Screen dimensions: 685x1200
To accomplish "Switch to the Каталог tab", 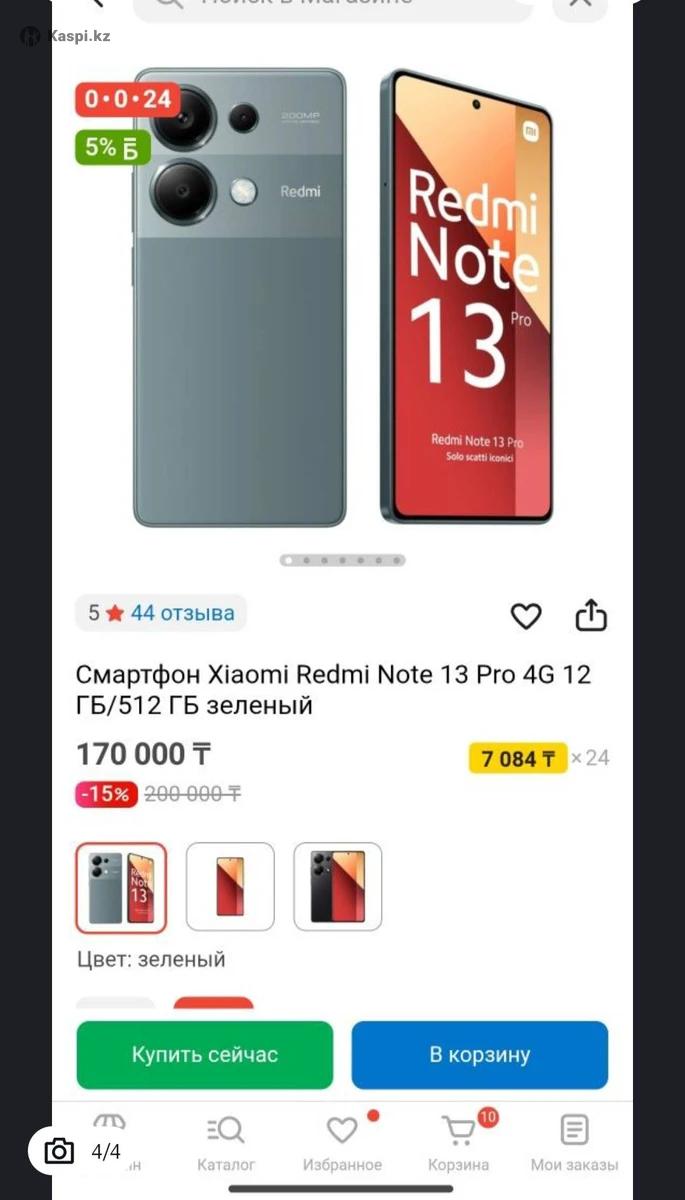I will [226, 1142].
